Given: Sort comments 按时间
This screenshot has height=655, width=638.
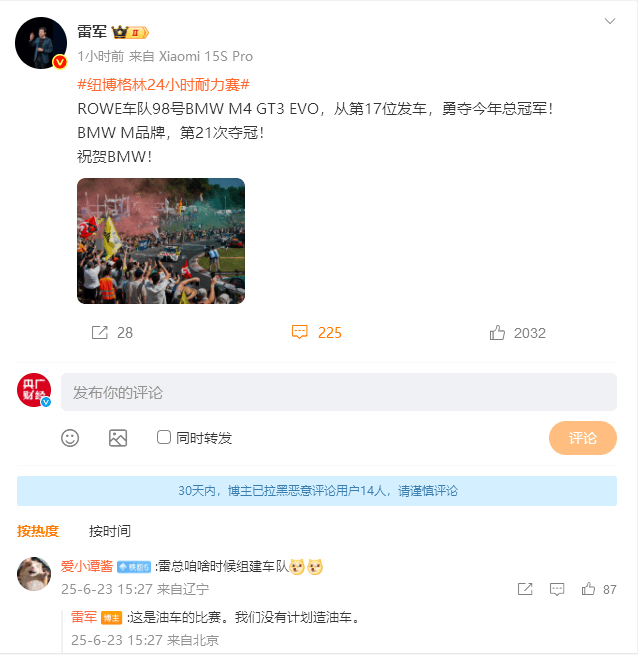Looking at the screenshot, I should click(110, 531).
